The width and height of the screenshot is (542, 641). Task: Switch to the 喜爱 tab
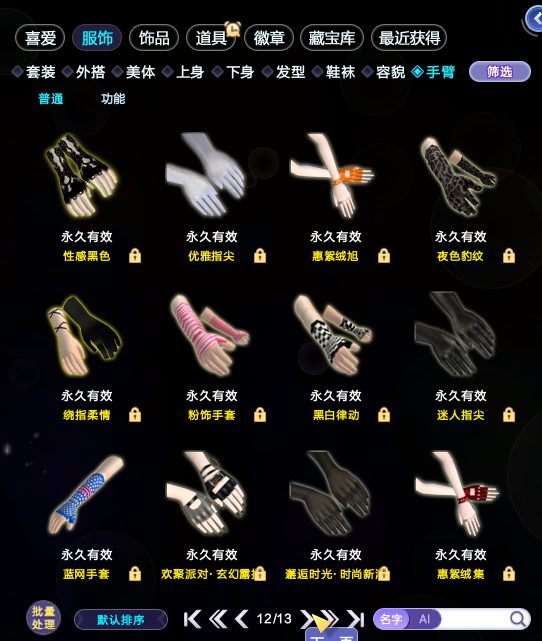pos(40,38)
